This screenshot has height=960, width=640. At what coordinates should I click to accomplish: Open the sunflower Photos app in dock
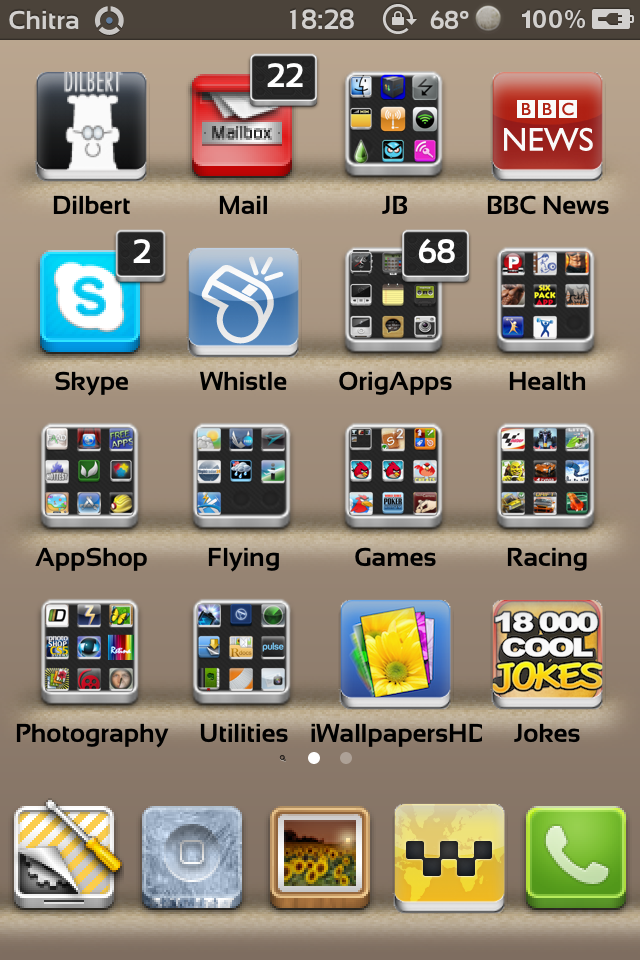point(319,857)
